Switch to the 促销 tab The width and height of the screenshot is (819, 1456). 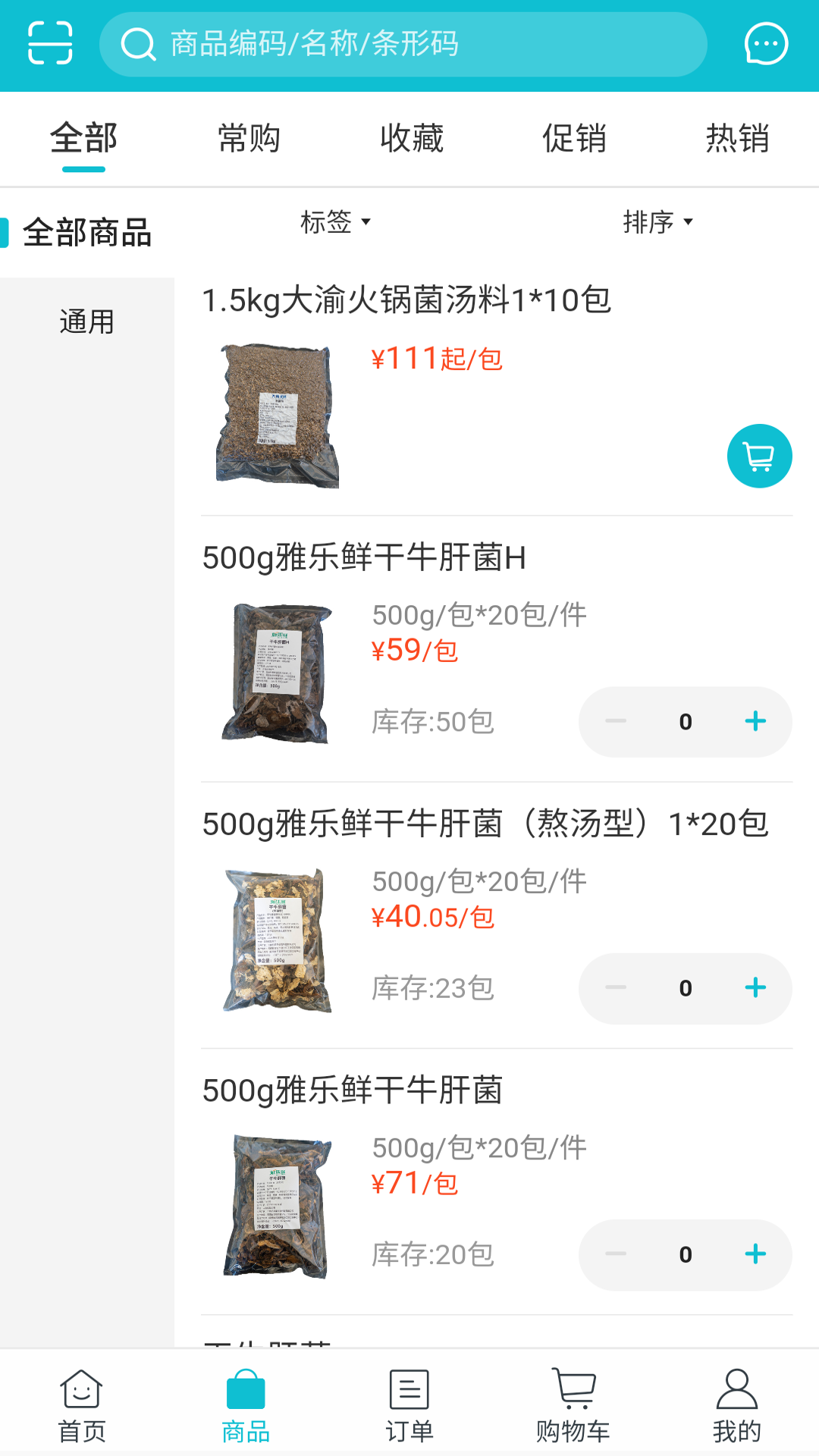(575, 138)
